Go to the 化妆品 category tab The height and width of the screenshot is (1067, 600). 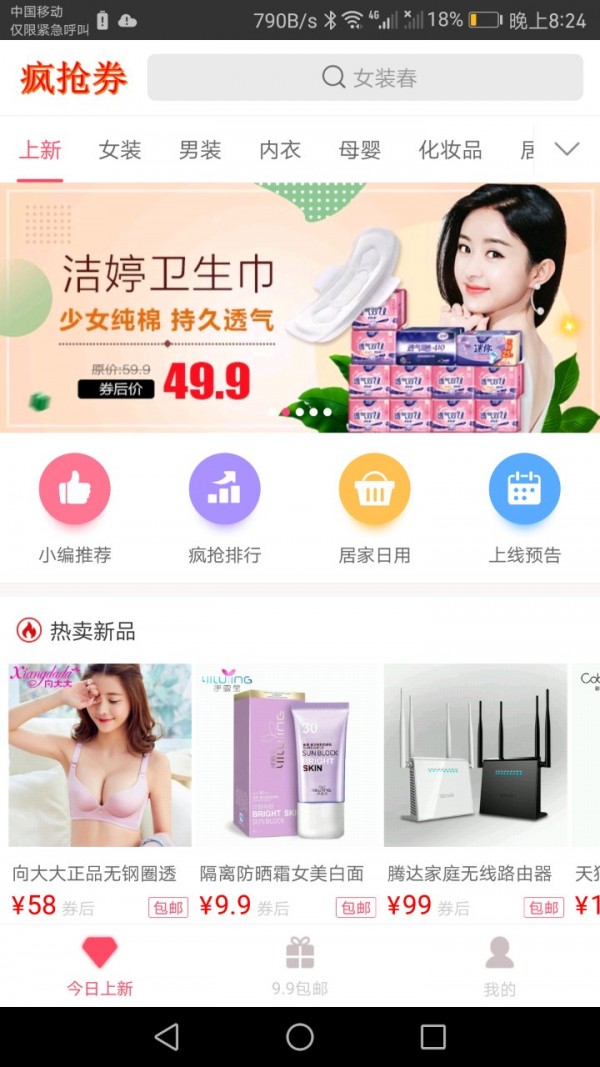[450, 150]
